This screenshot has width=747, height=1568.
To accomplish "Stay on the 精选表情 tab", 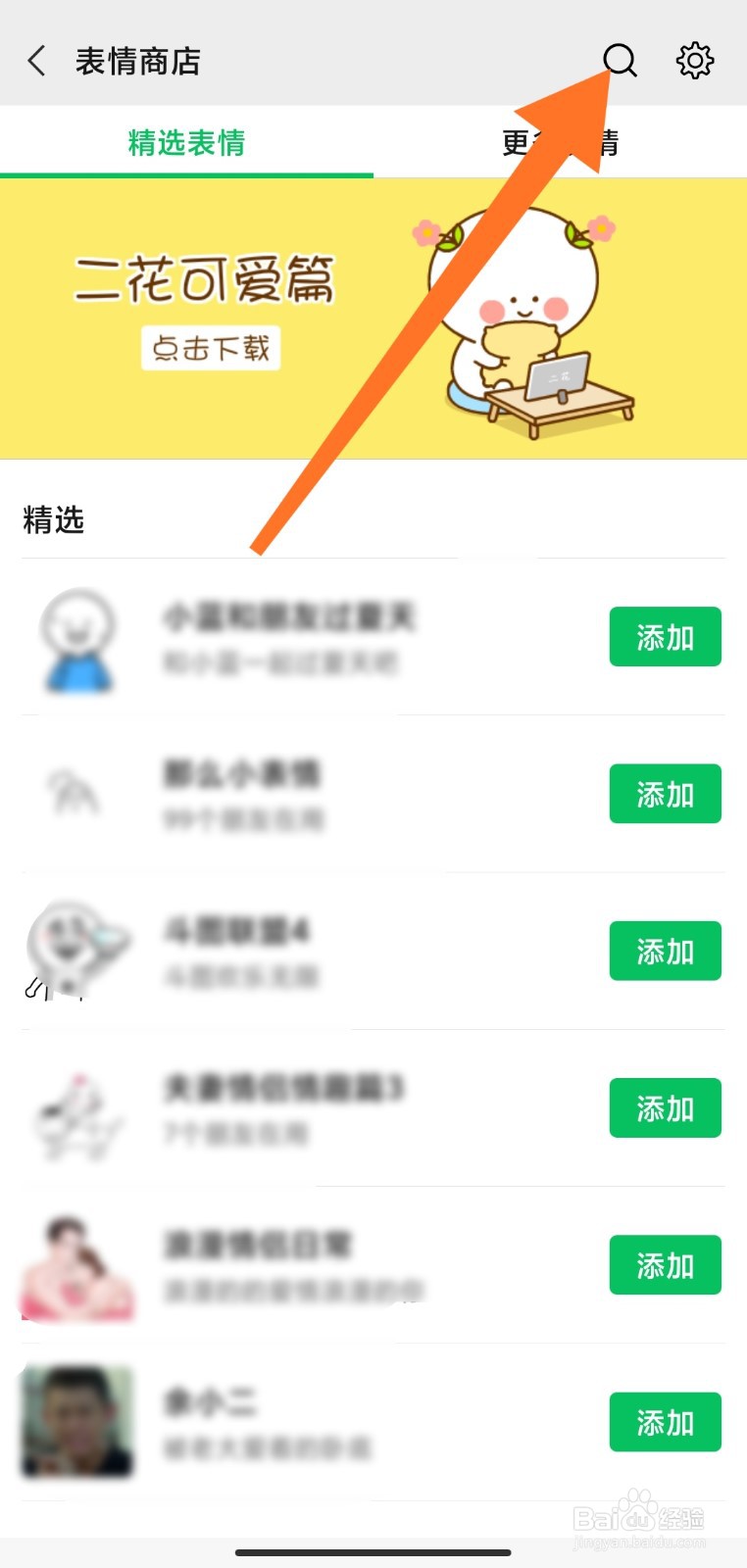I will click(186, 141).
